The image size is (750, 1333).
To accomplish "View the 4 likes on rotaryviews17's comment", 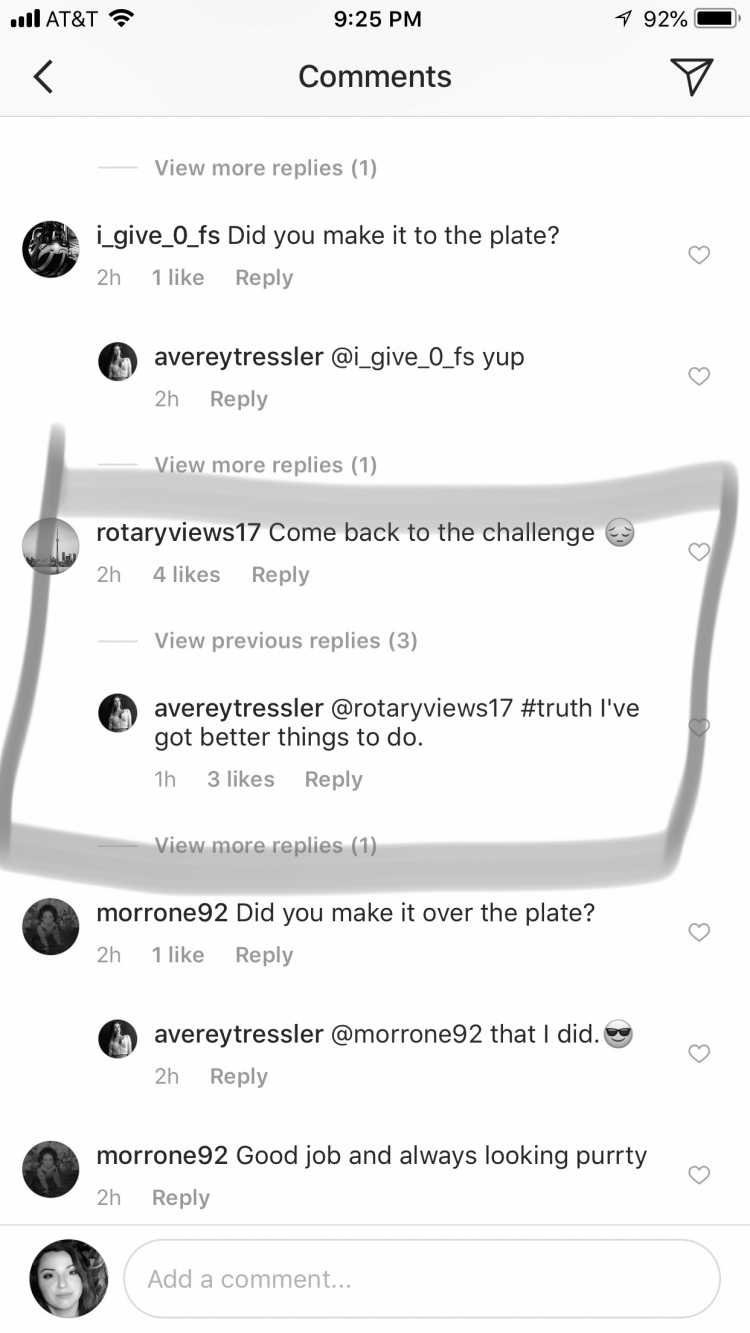I will coord(186,575).
